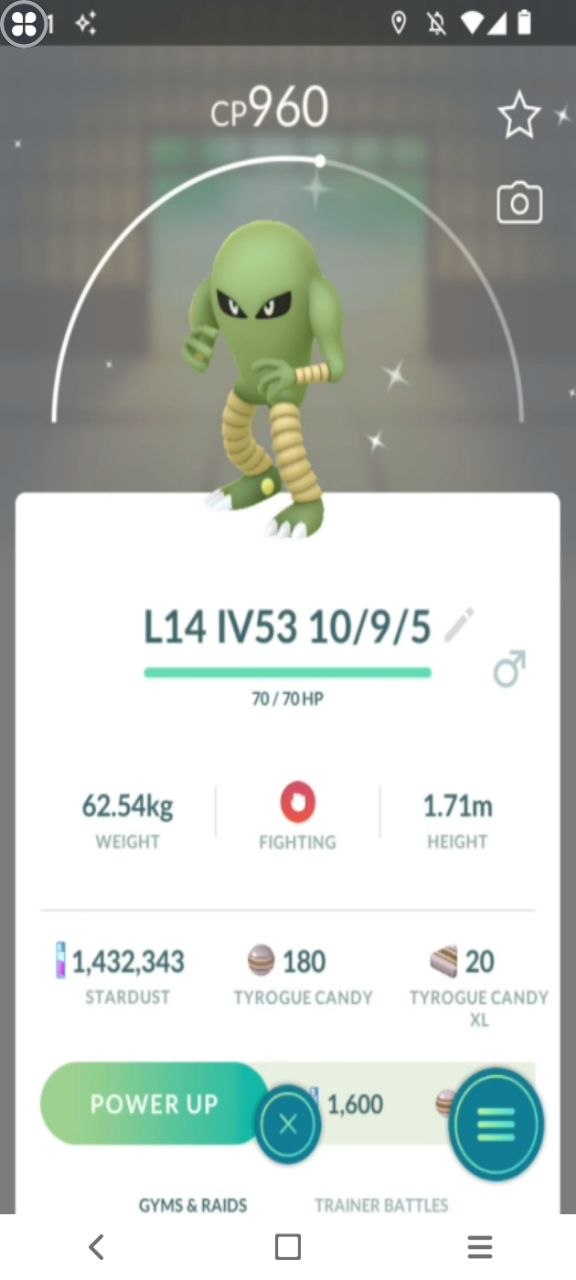The height and width of the screenshot is (1280, 576).
Task: Go to the home screen via system button
Action: tap(288, 1246)
